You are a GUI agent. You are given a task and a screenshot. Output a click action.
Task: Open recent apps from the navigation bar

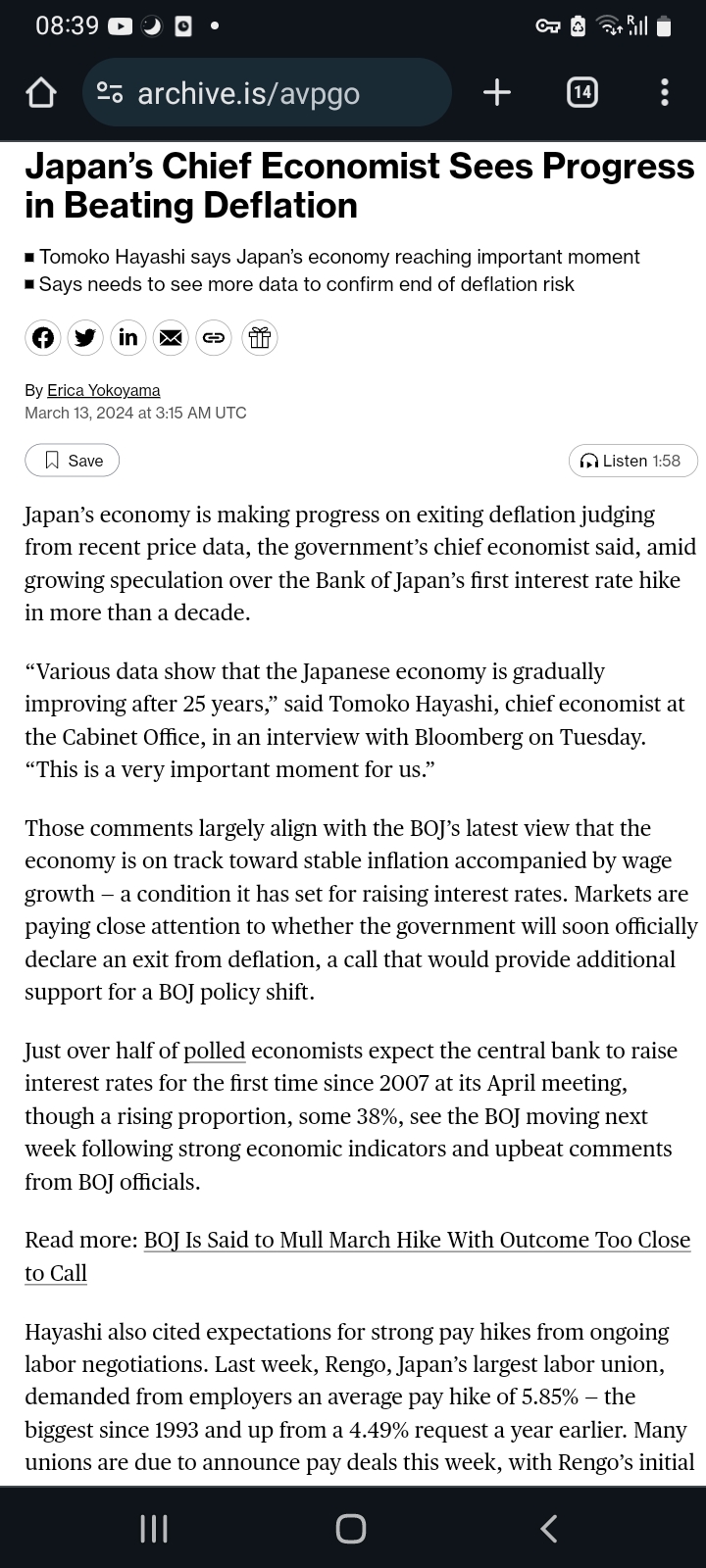pyautogui.click(x=154, y=1528)
